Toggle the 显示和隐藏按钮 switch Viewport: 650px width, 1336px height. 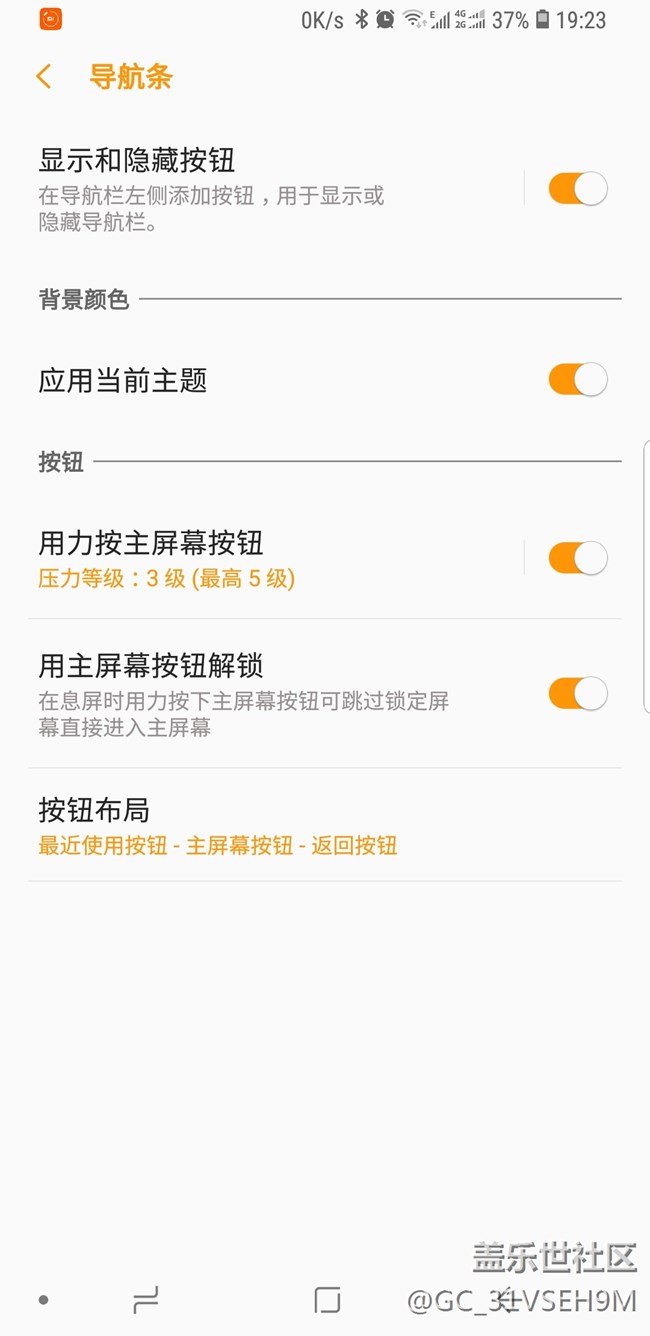pyautogui.click(x=577, y=189)
